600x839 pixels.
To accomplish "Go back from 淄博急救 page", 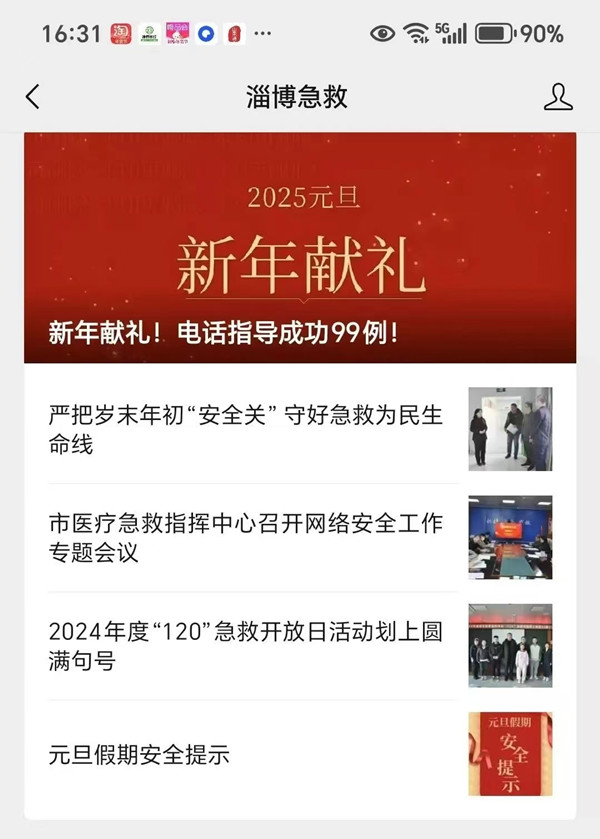I will point(33,97).
